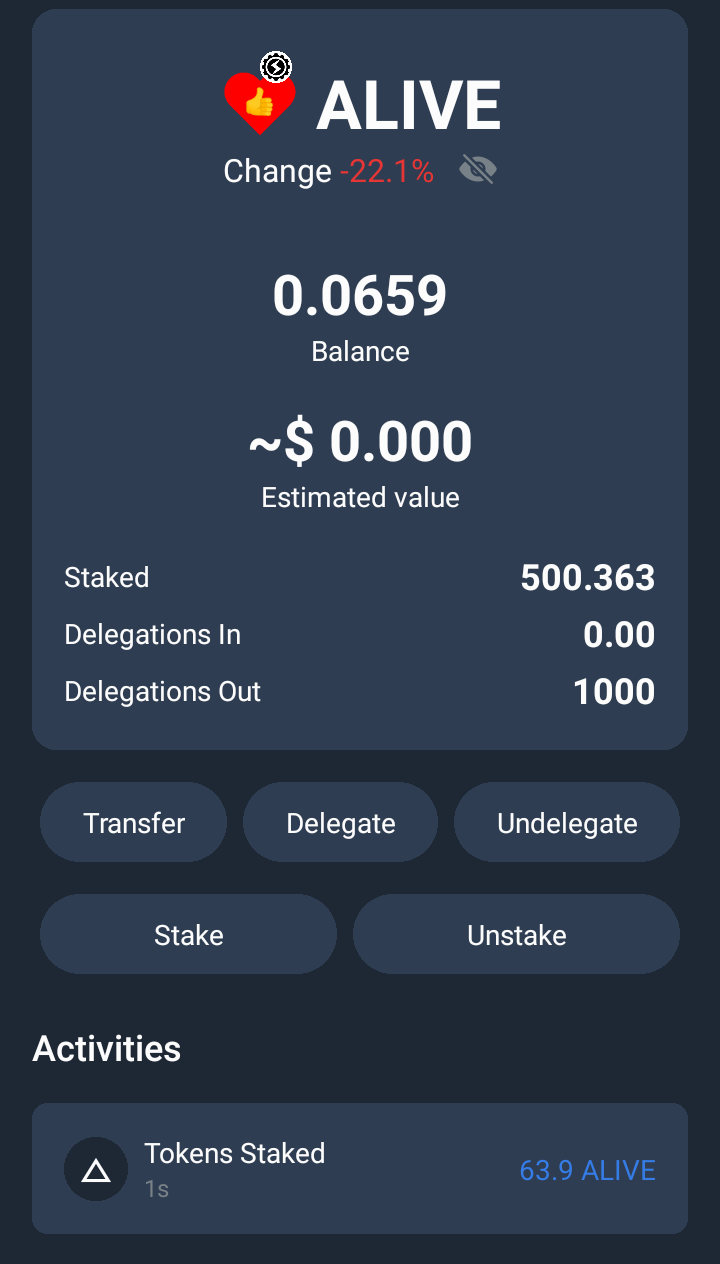
Task: Open the Tokens Staked activity entry
Action: pos(360,1168)
